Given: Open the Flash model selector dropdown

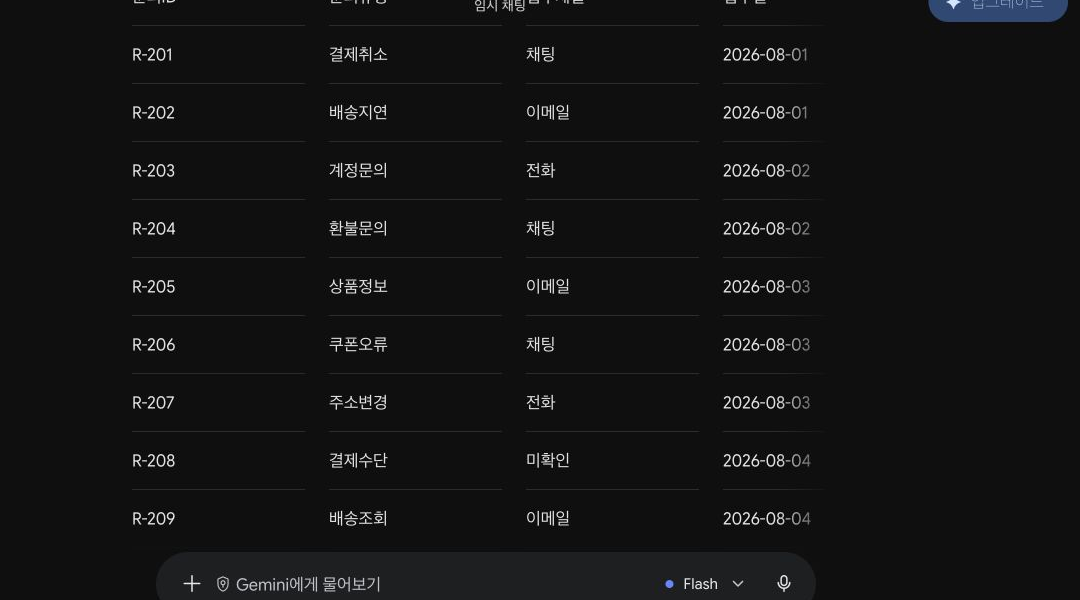Looking at the screenshot, I should pyautogui.click(x=705, y=584).
